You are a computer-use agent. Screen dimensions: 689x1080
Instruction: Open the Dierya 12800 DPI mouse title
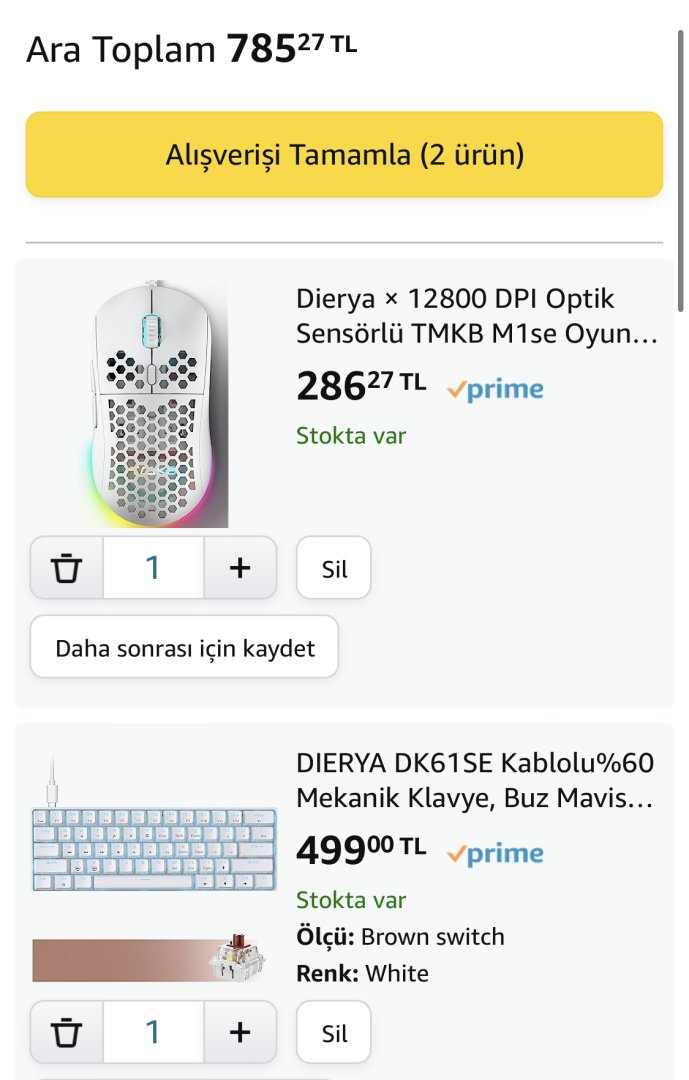pos(477,316)
